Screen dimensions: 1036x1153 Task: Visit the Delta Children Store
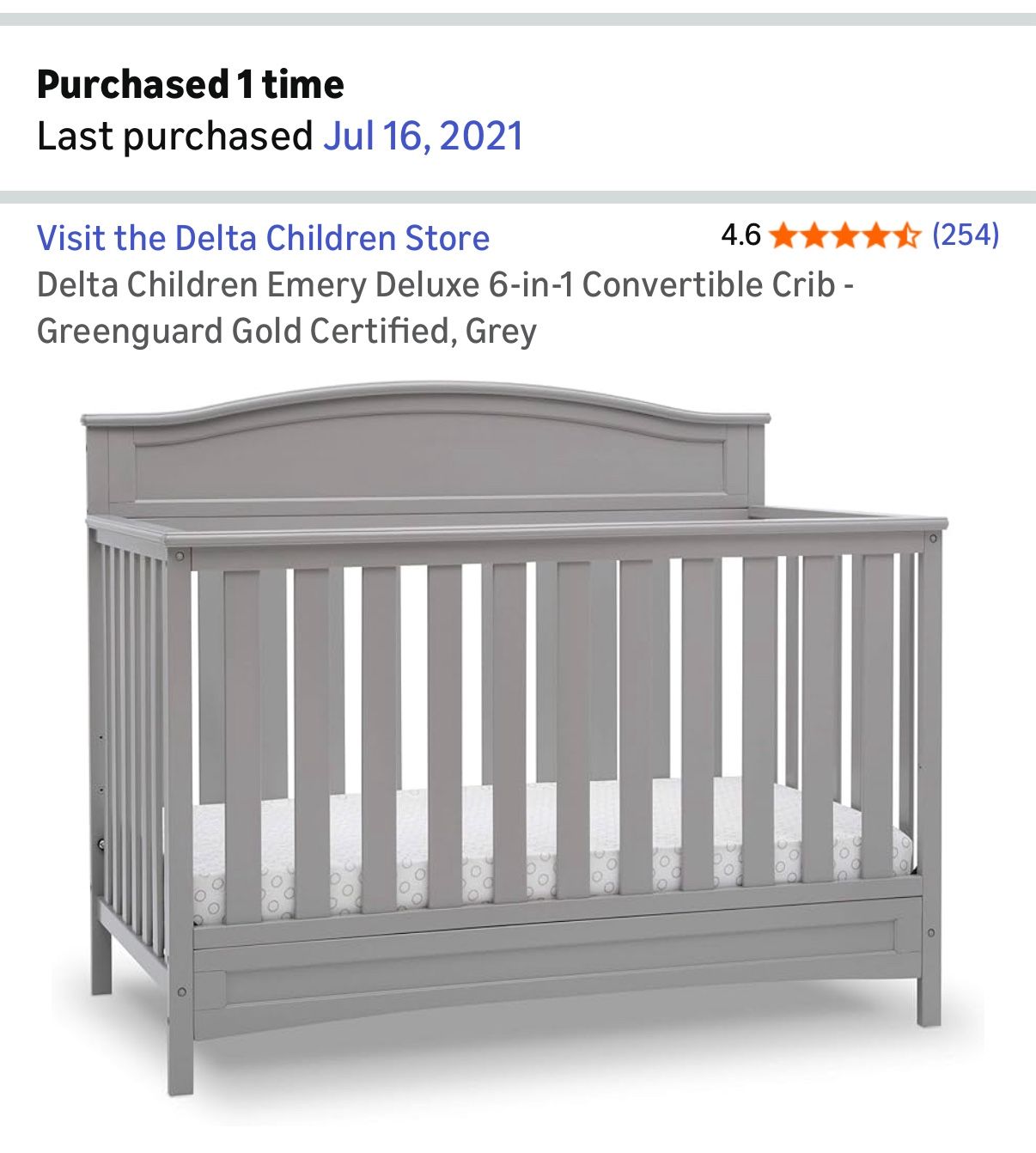[262, 236]
